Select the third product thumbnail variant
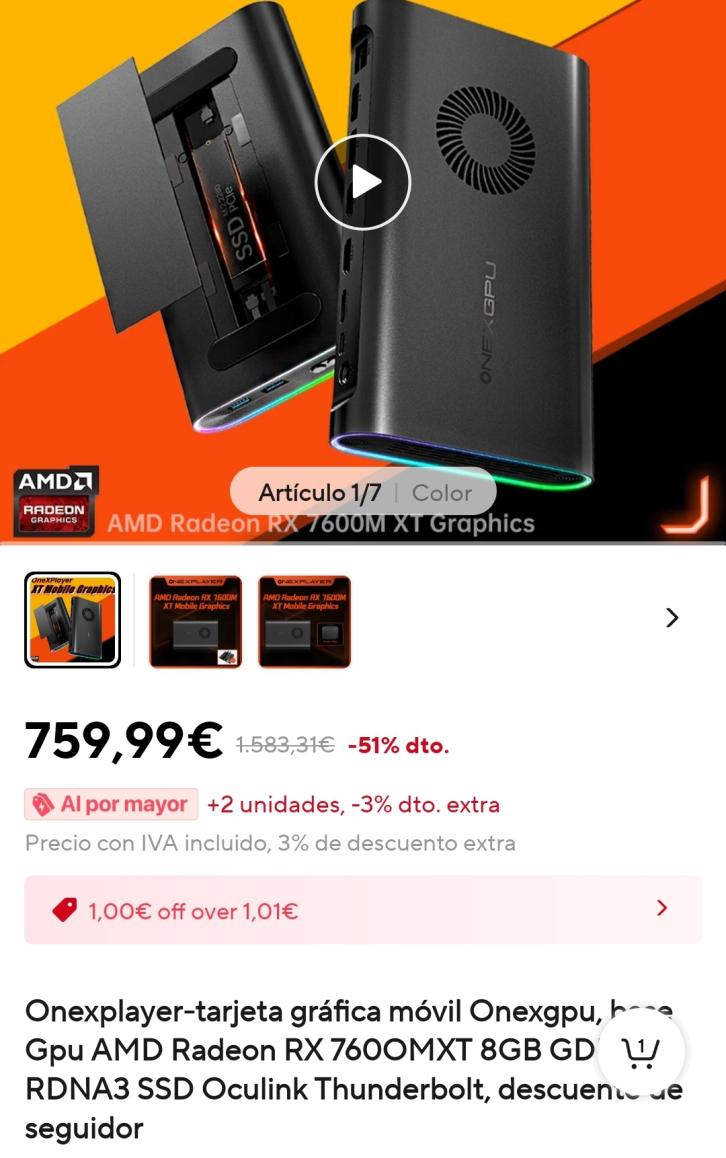Viewport: 726px width, 1158px height. tap(303, 620)
